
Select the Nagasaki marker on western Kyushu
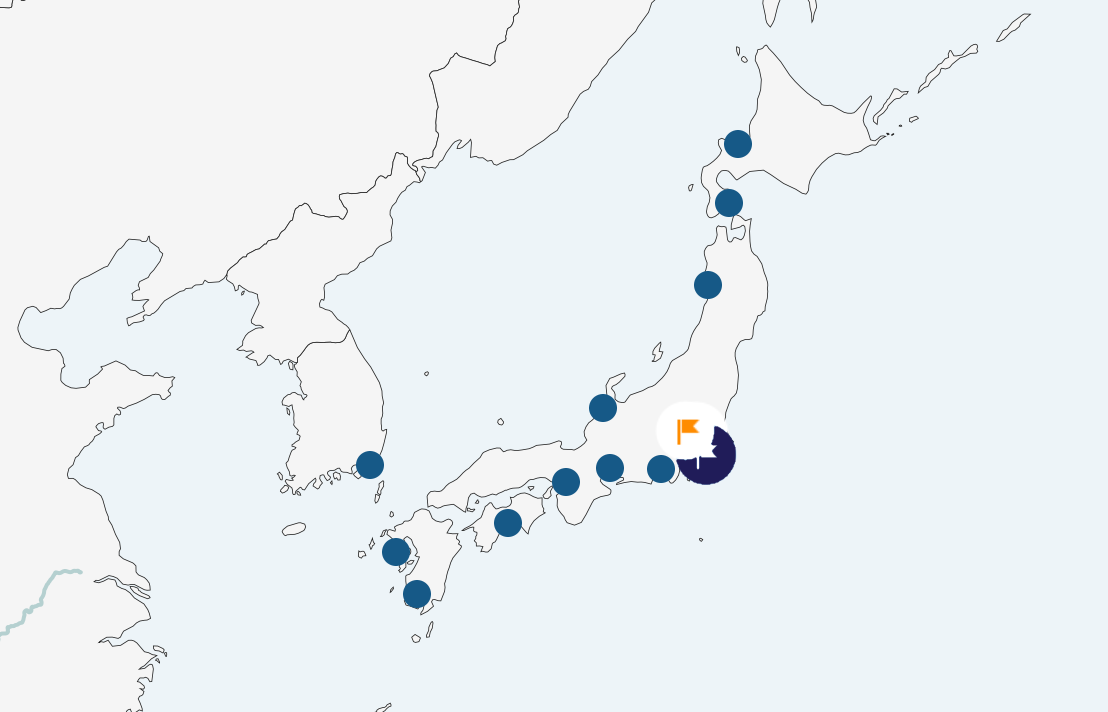click(x=396, y=552)
